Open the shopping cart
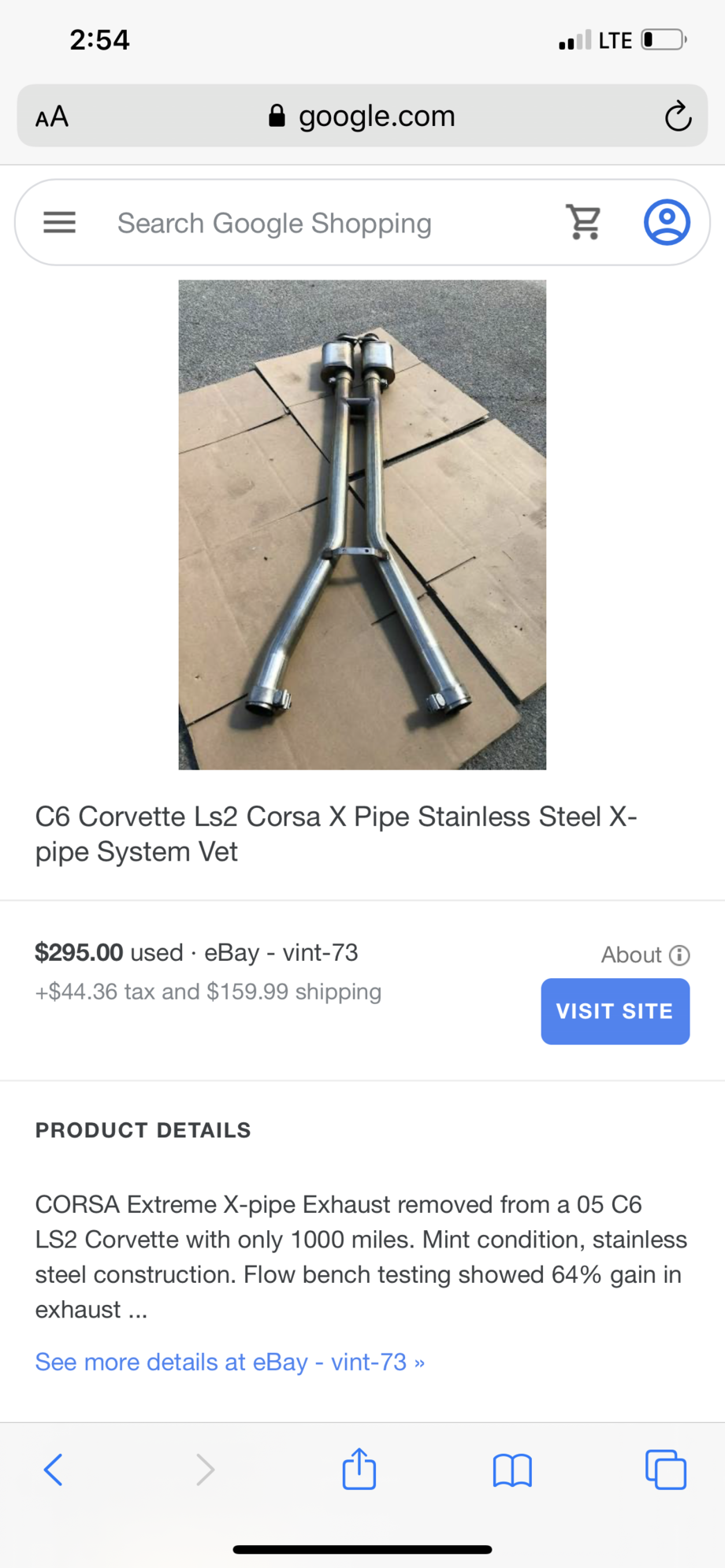Viewport: 725px width, 1568px height. (x=582, y=222)
